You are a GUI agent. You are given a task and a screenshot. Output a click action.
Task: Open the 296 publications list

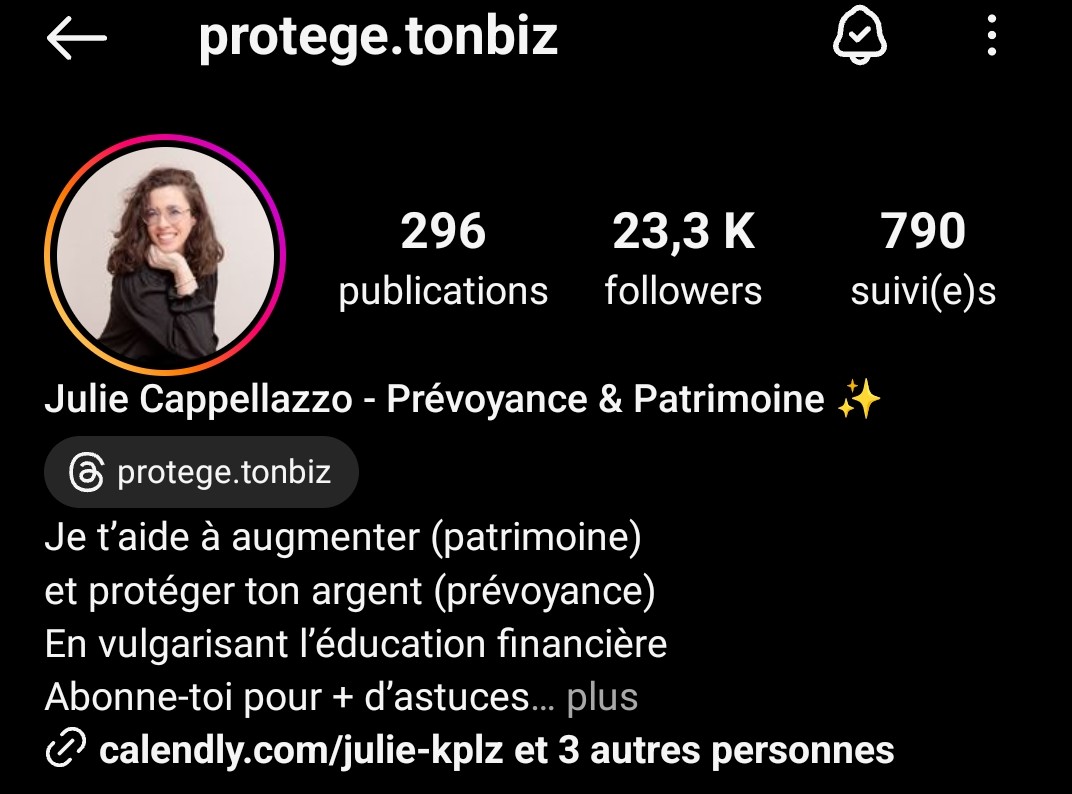[x=443, y=259]
